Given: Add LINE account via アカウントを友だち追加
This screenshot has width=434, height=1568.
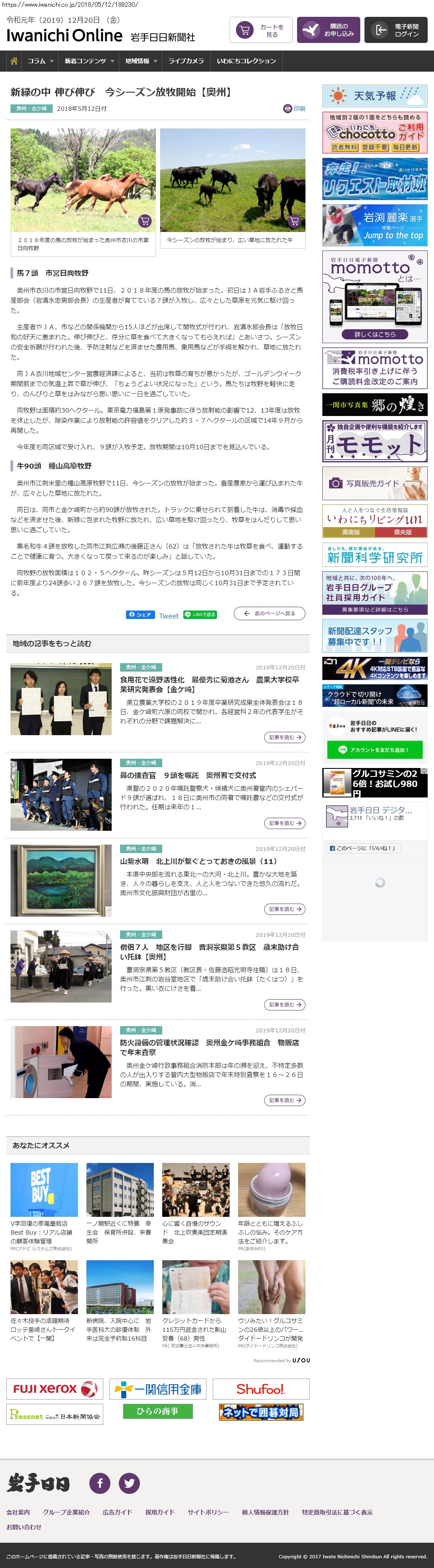Looking at the screenshot, I should 374,750.
